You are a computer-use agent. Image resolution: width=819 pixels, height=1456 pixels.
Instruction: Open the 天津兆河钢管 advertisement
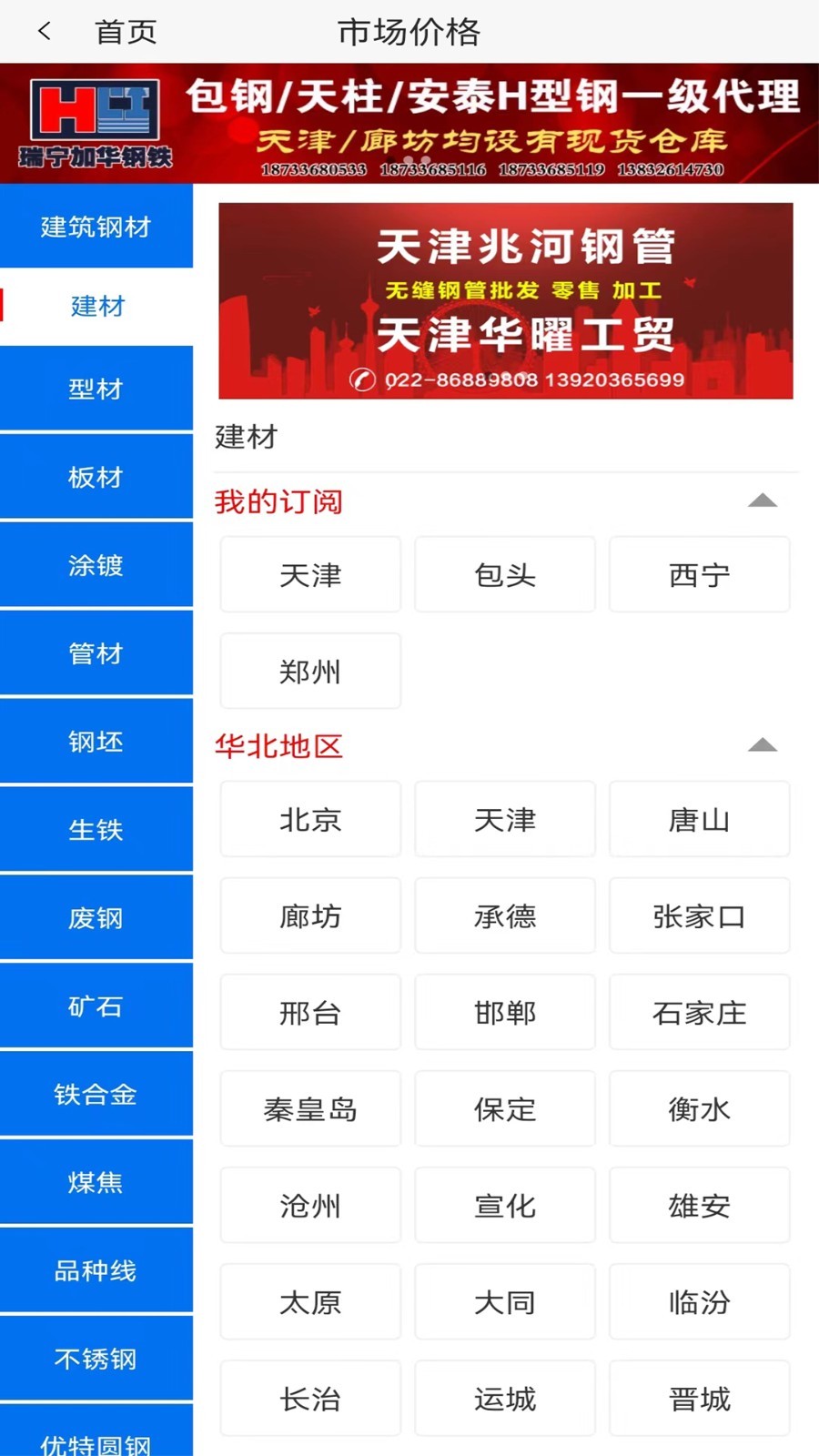pos(505,300)
